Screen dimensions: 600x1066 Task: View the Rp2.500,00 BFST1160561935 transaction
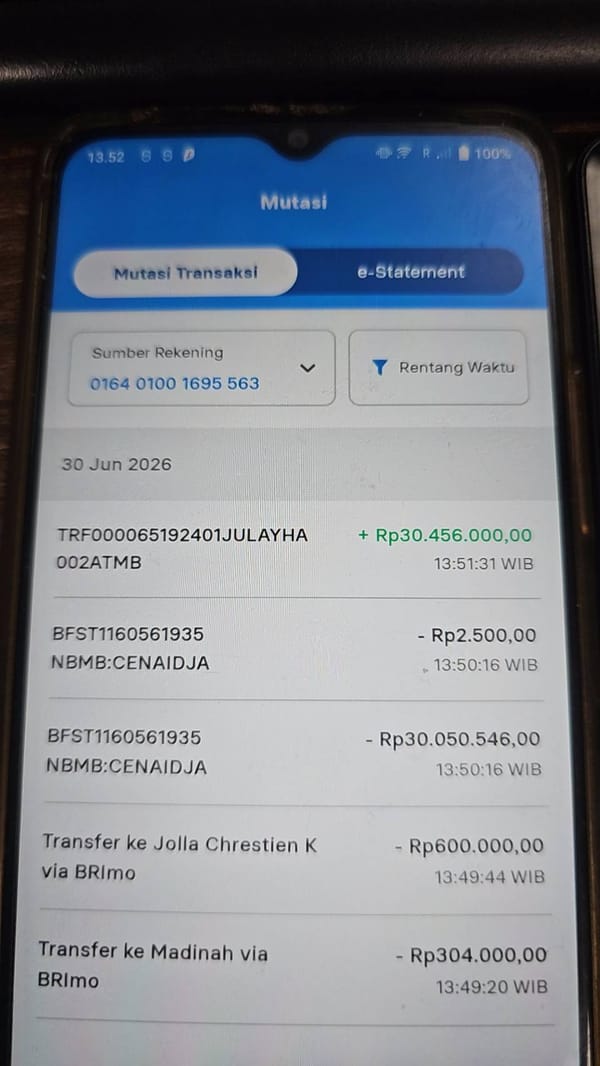pyautogui.click(x=295, y=649)
